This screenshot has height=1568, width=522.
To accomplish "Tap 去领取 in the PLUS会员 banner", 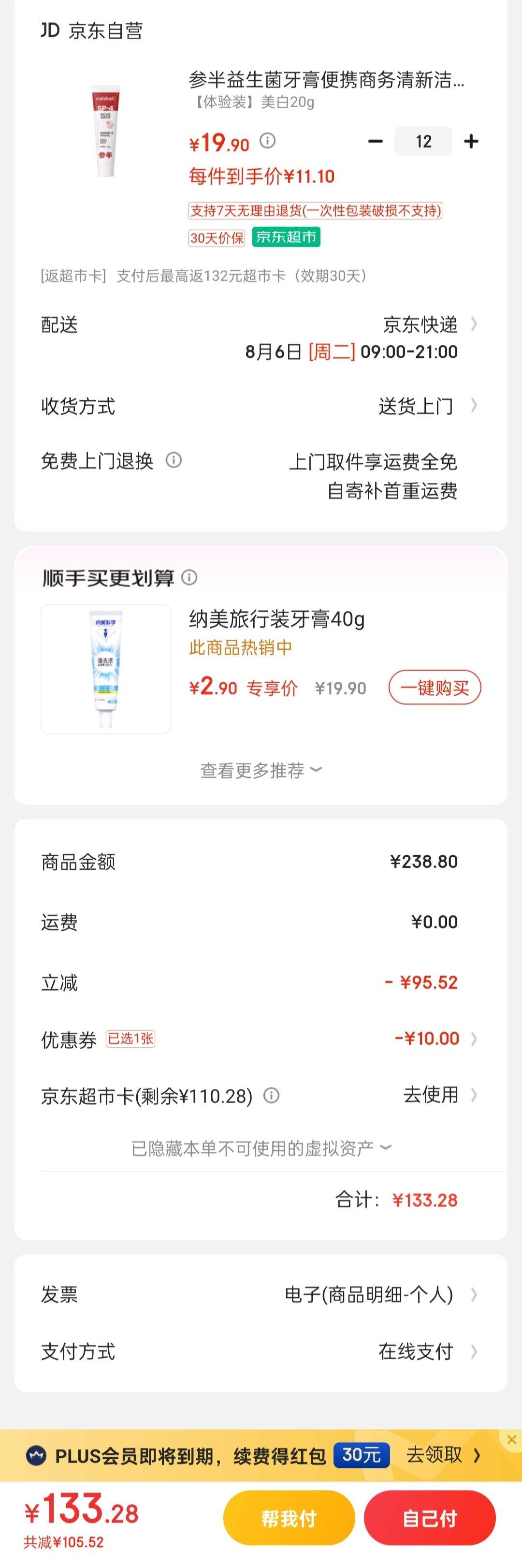I will coord(442,1455).
